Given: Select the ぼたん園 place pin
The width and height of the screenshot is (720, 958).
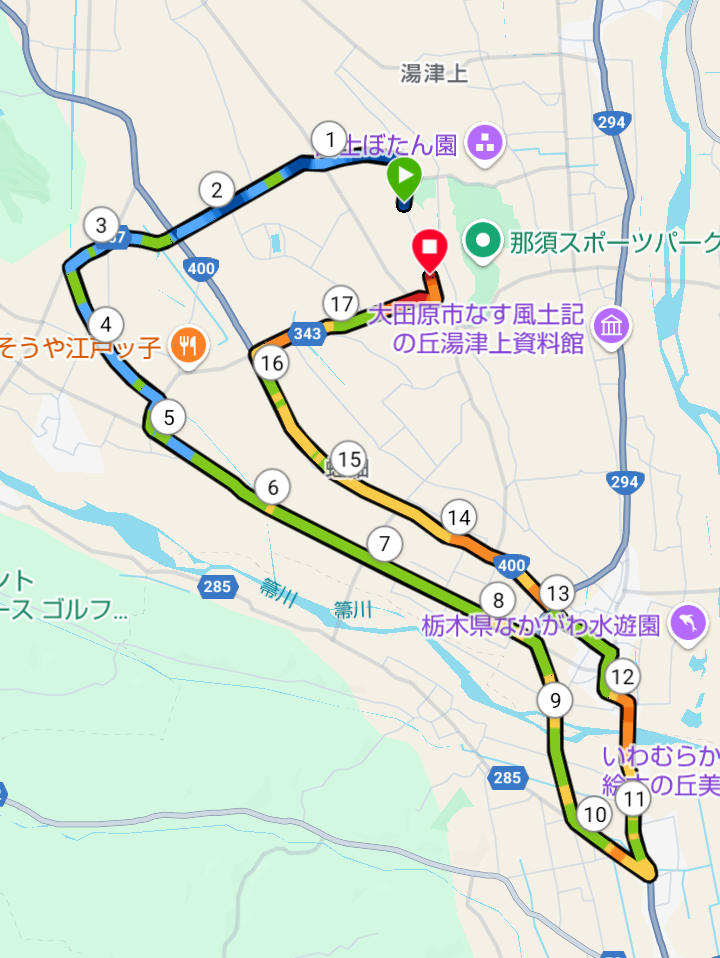Looking at the screenshot, I should [486, 143].
